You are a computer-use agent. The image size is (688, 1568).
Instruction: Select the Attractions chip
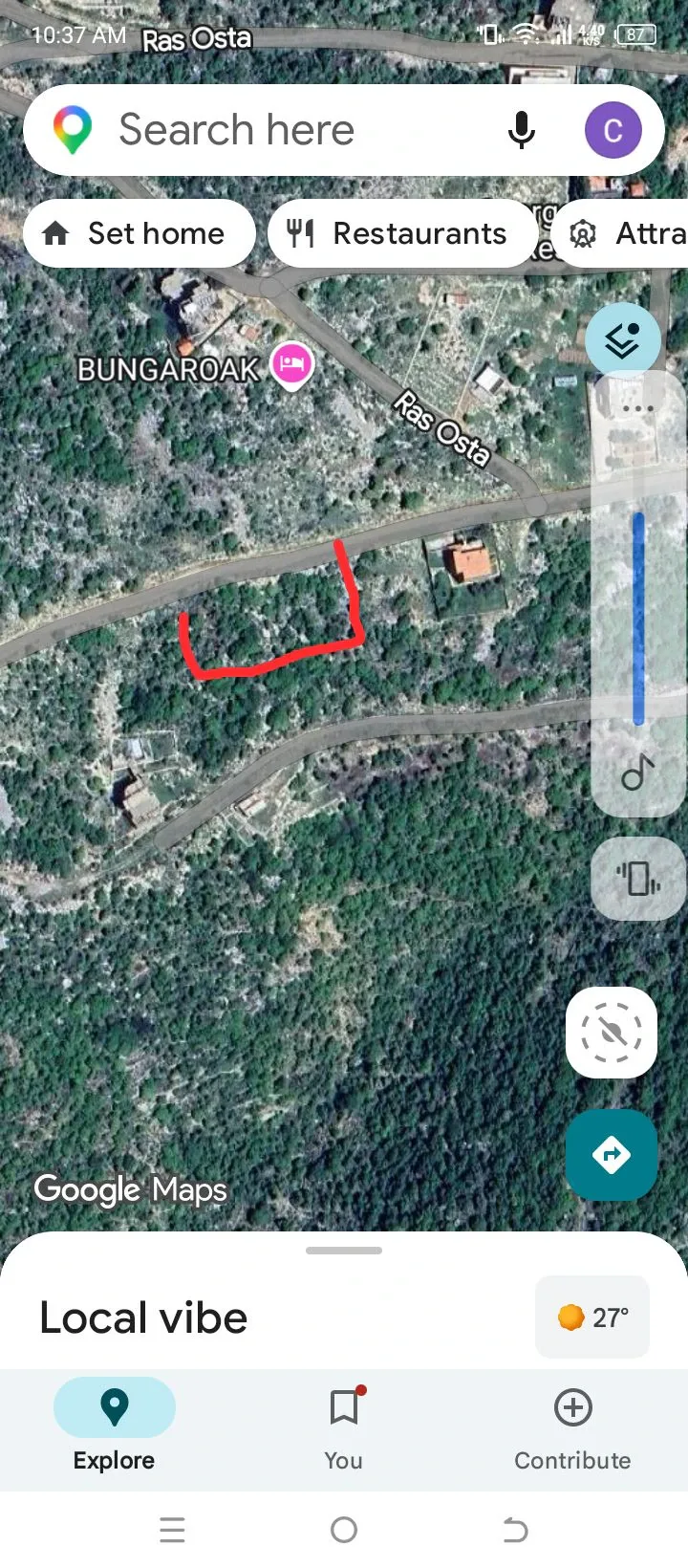621,233
